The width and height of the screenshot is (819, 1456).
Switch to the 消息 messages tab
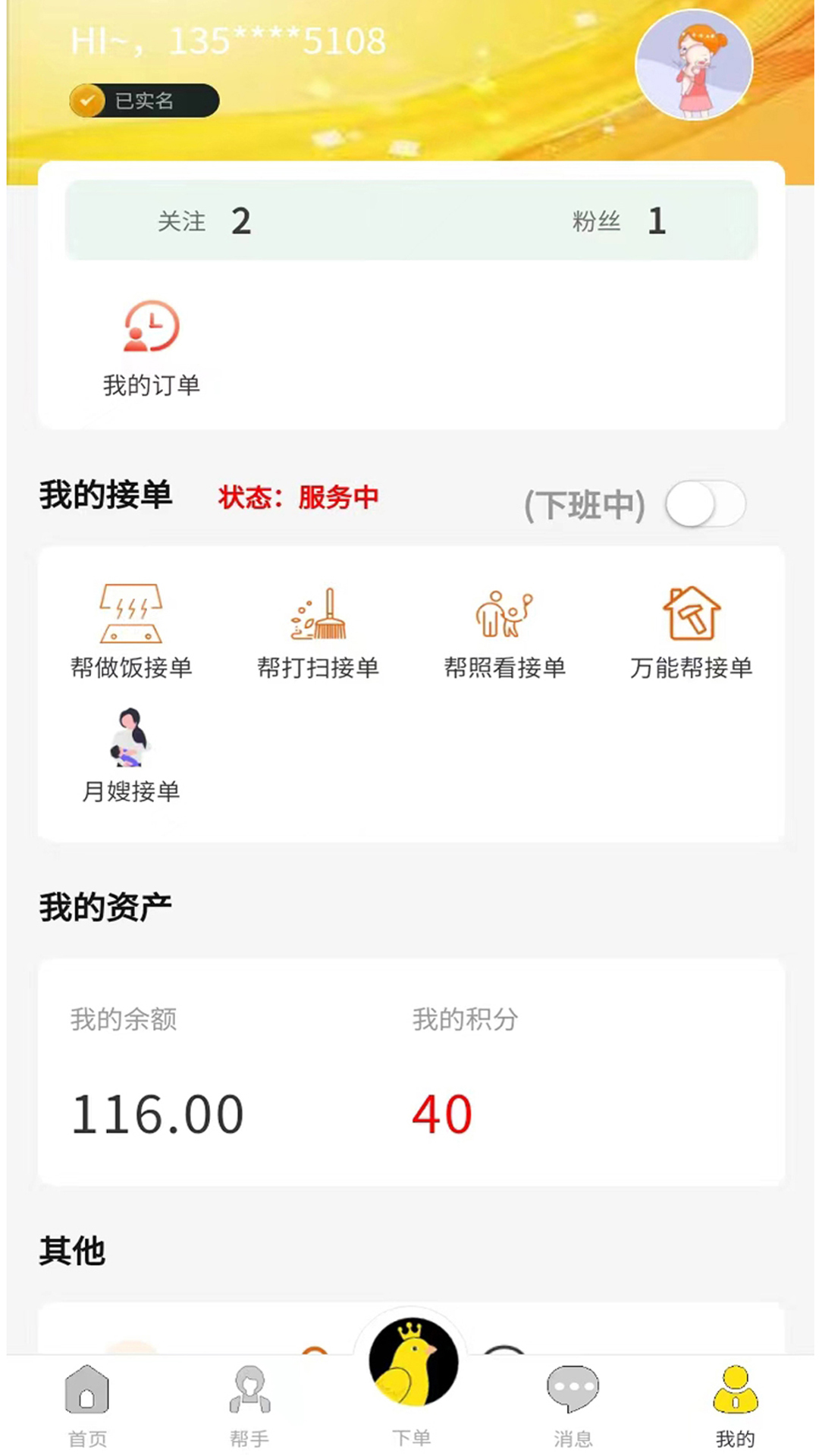(x=573, y=1404)
